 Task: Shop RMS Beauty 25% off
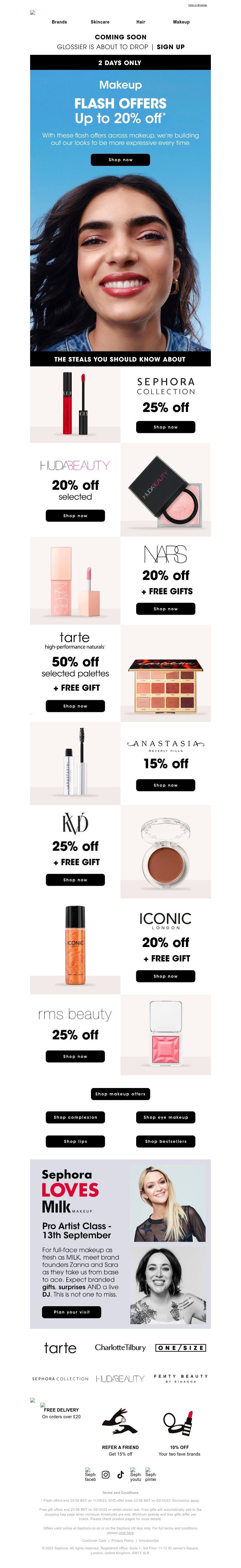pos(76,1056)
